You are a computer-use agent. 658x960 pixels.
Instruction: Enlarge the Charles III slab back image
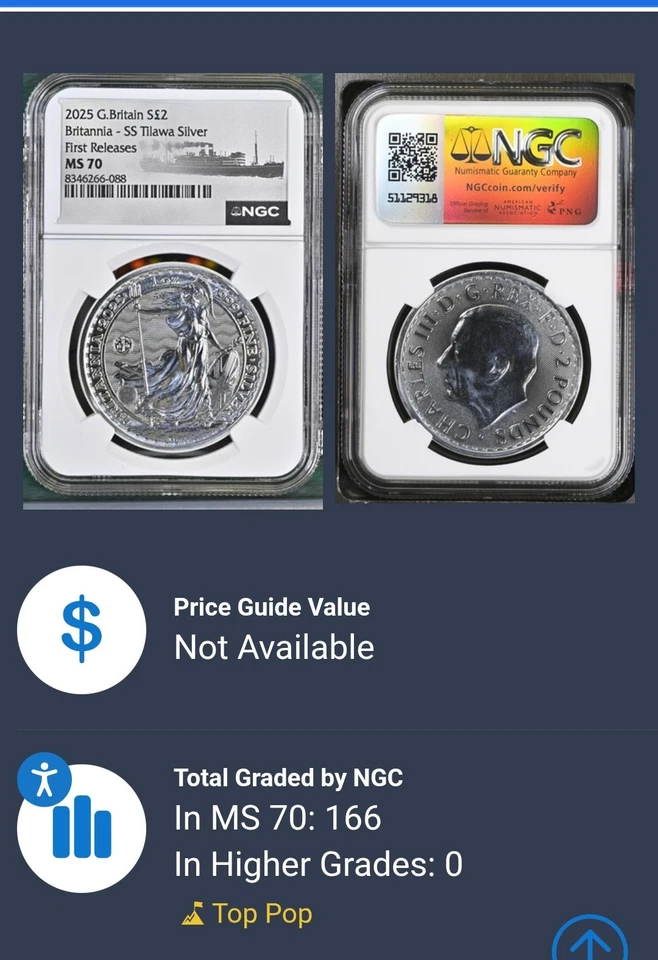485,288
